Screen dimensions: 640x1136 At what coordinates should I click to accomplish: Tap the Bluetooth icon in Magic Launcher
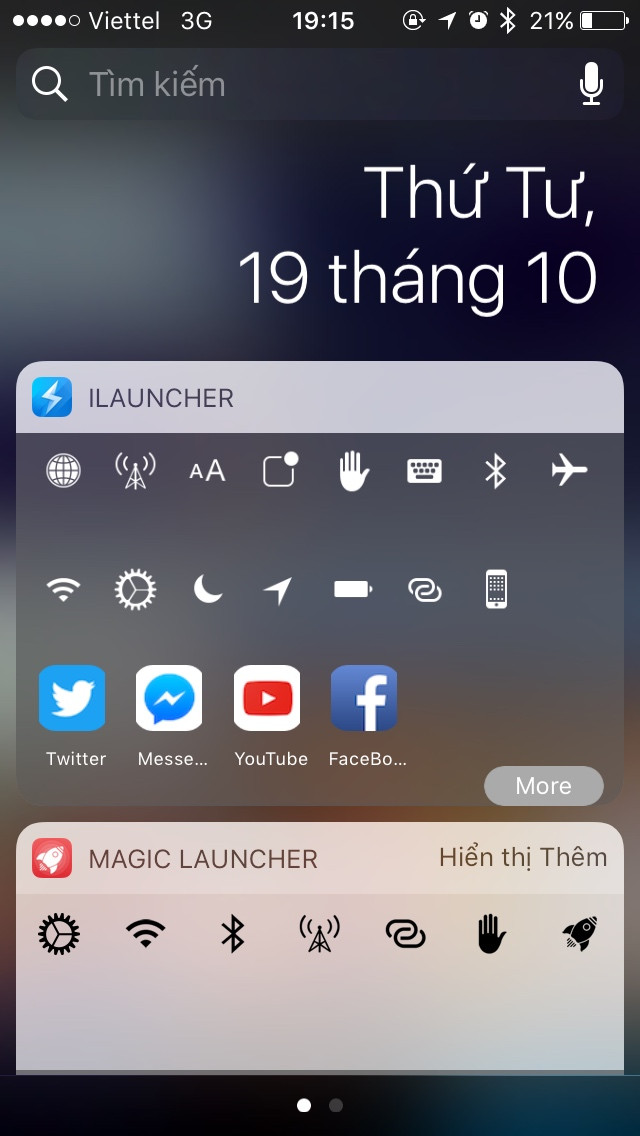pyautogui.click(x=233, y=934)
